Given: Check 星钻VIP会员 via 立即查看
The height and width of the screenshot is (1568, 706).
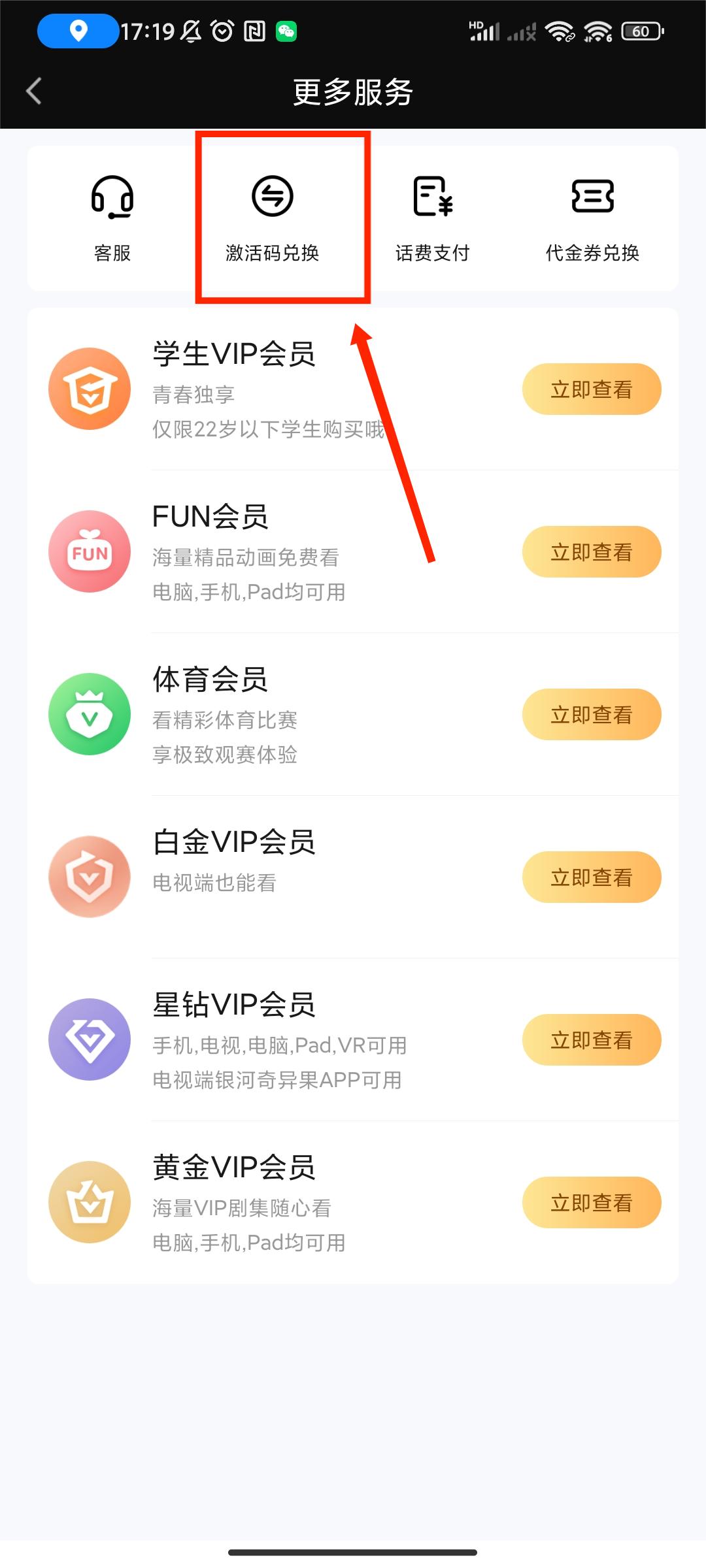Looking at the screenshot, I should (x=592, y=1040).
